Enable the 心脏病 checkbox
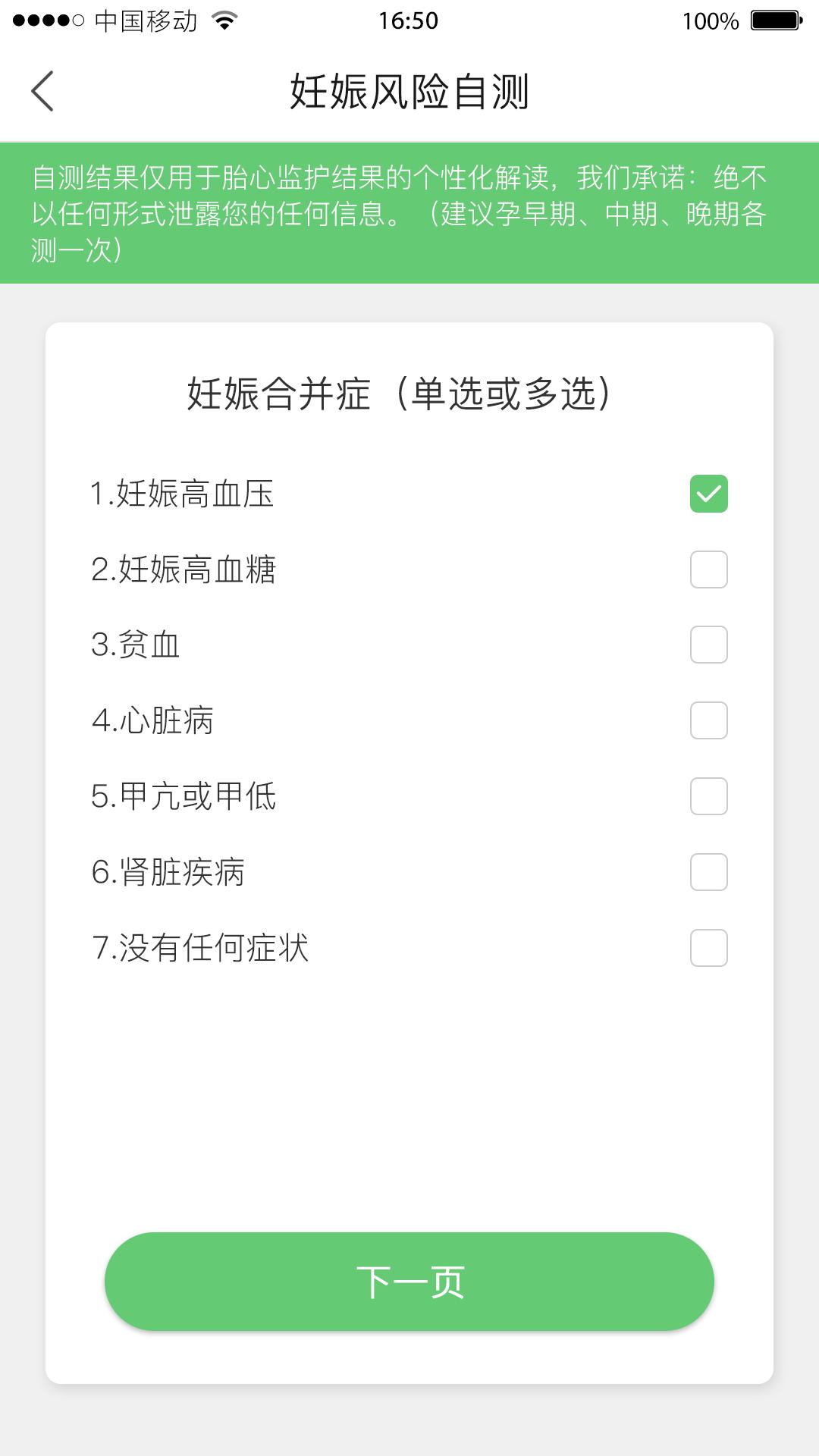 (708, 721)
